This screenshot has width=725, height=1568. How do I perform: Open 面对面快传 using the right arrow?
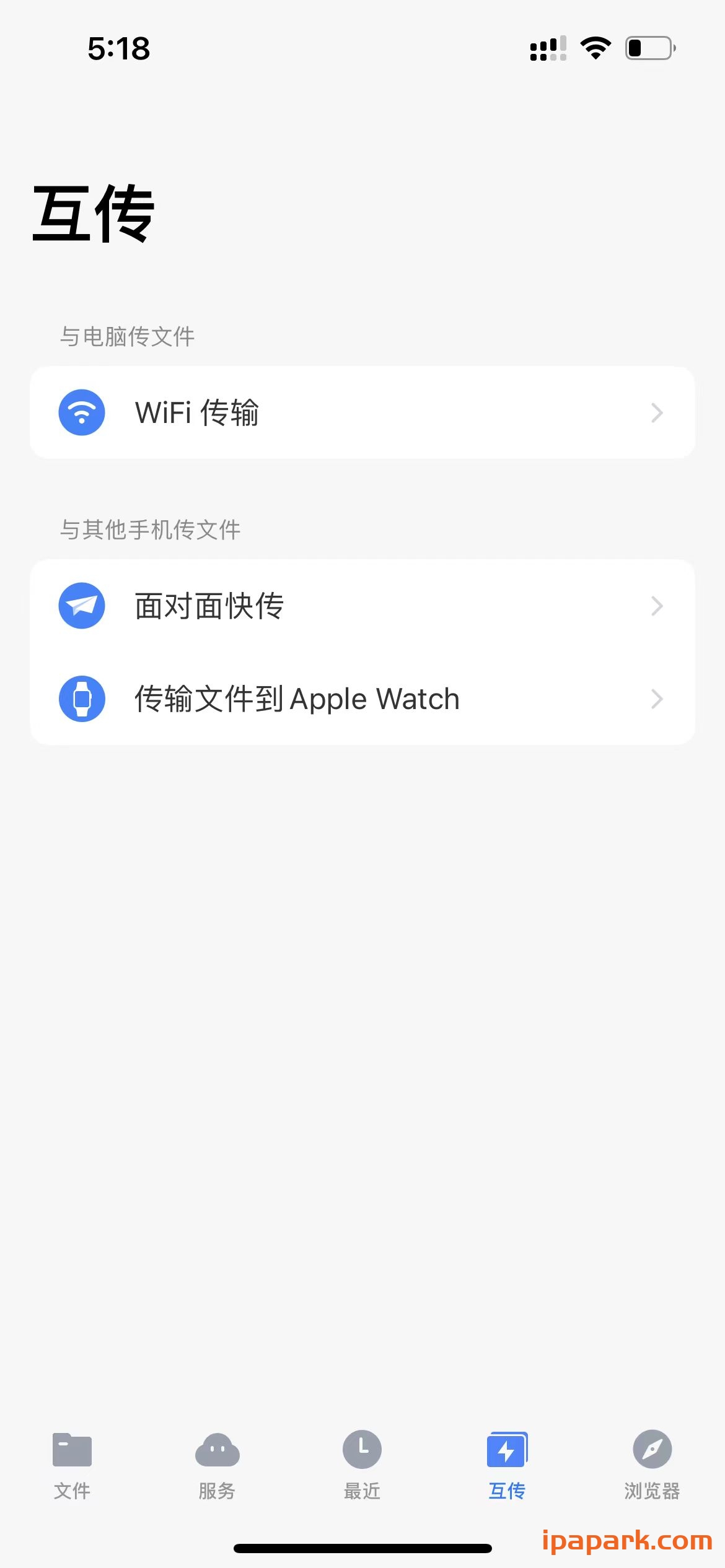[657, 606]
